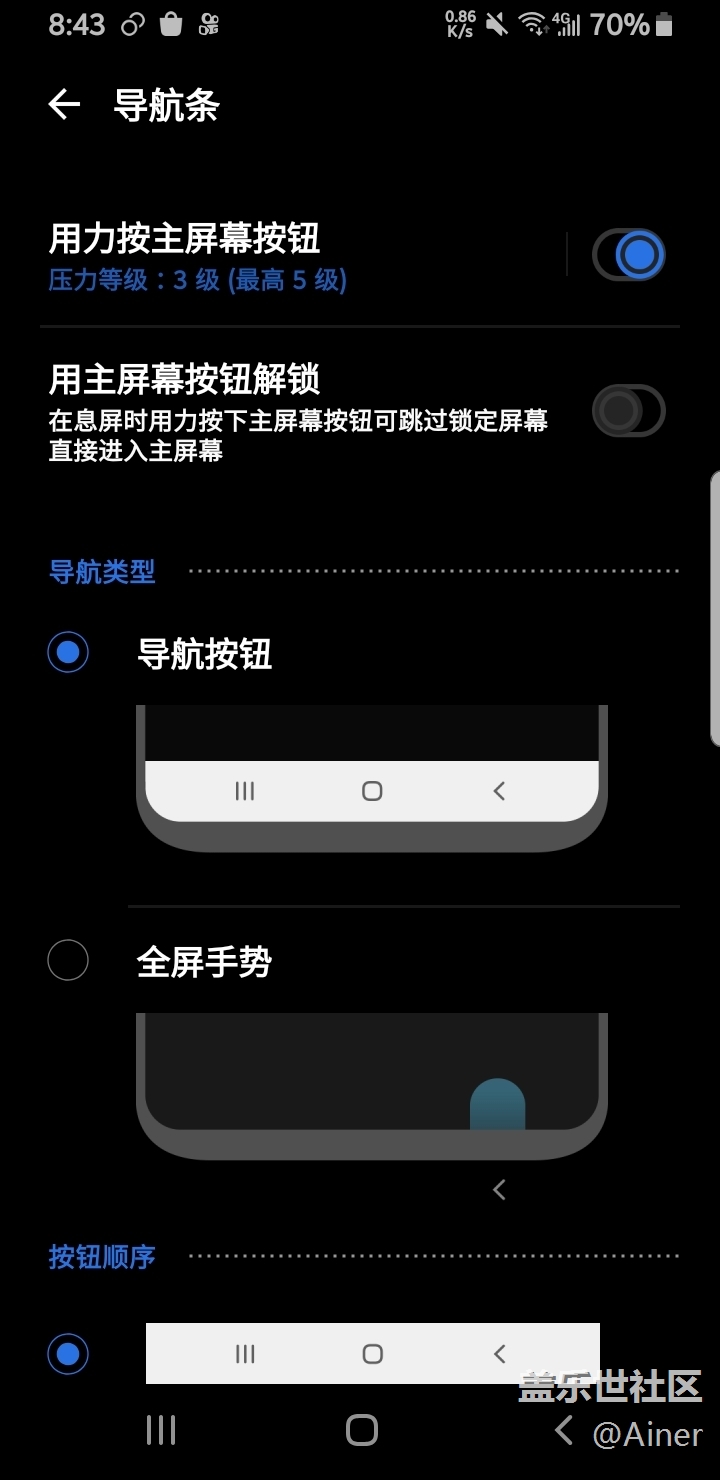Screen dimensions: 720x1480
Task: Turn off the 用力按主屏幕按钮 switch
Action: click(x=629, y=255)
